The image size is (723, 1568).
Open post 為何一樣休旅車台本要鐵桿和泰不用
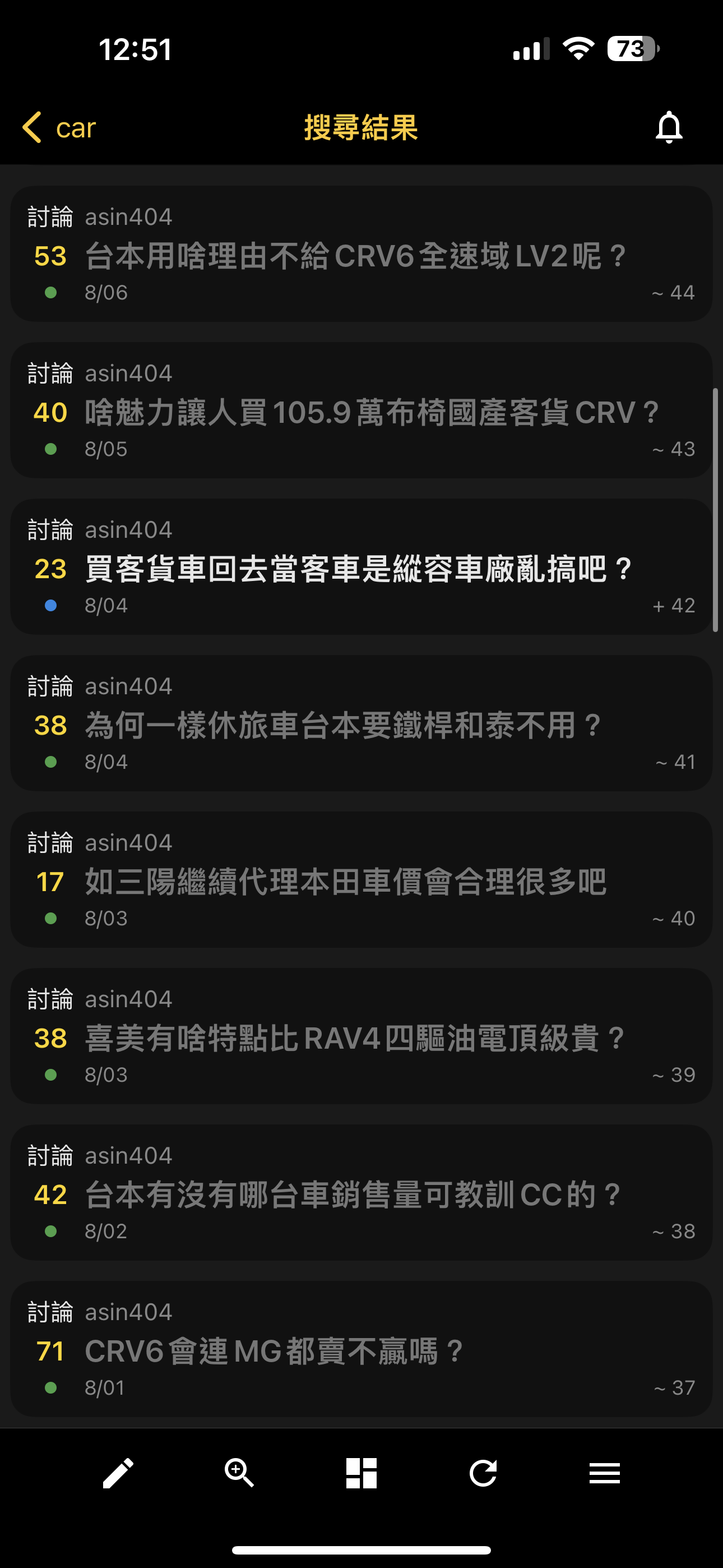pyautogui.click(x=361, y=723)
